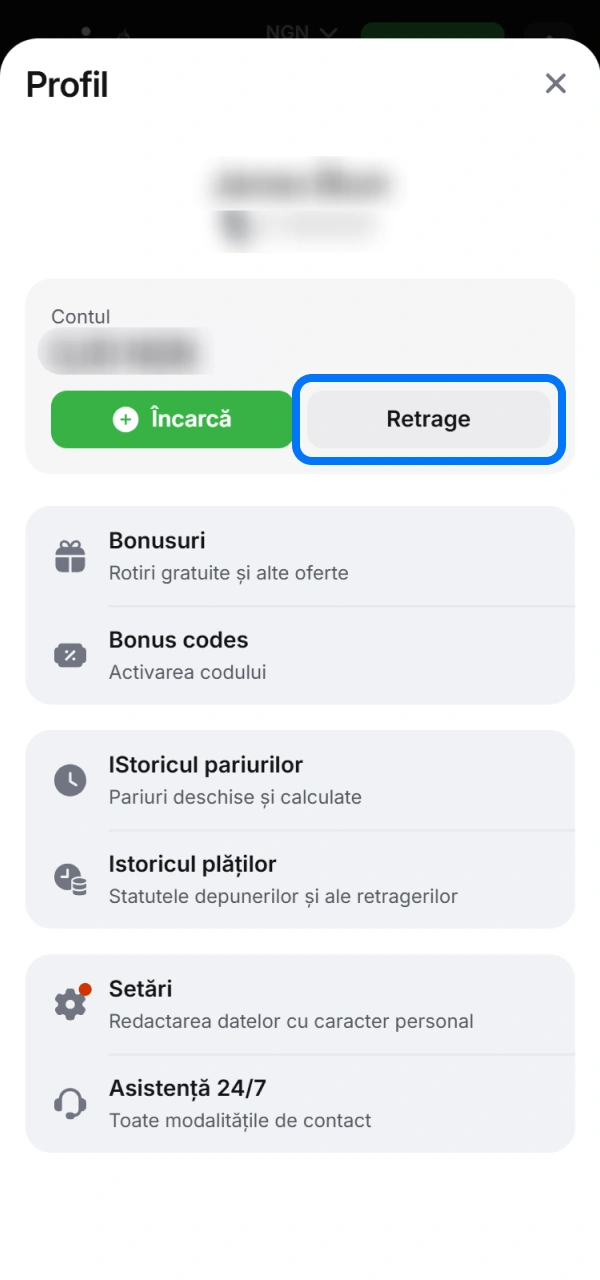Viewport: 600px width, 1280px height.
Task: Open Istoricul plăților payment history
Action: pyautogui.click(x=300, y=879)
